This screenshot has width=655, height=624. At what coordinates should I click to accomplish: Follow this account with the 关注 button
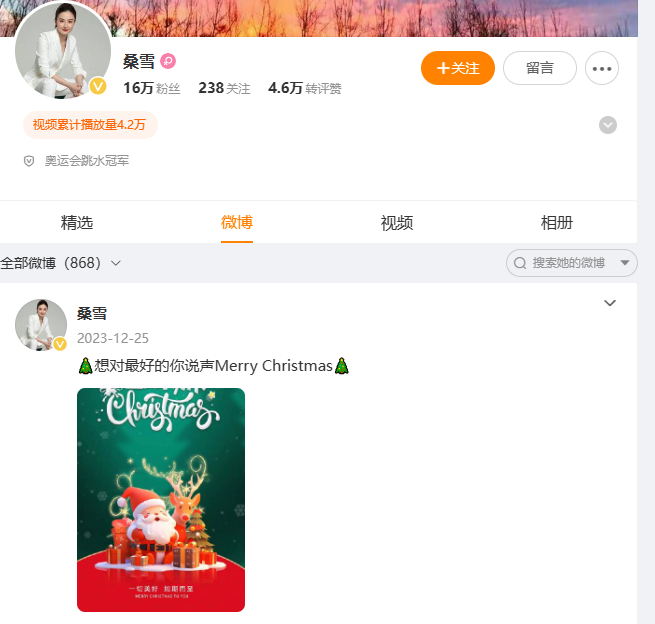458,68
